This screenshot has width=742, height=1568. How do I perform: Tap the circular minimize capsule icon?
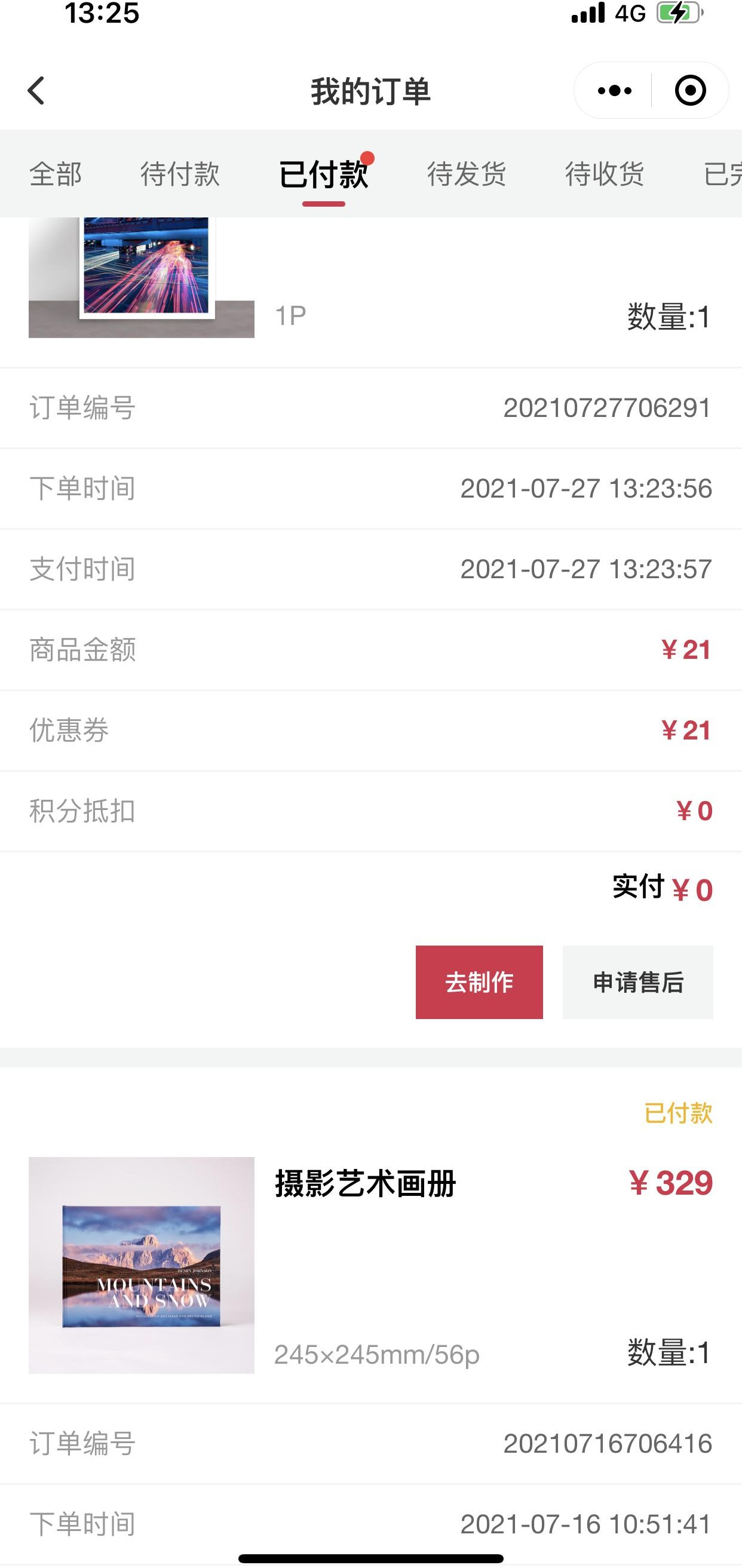click(x=691, y=90)
